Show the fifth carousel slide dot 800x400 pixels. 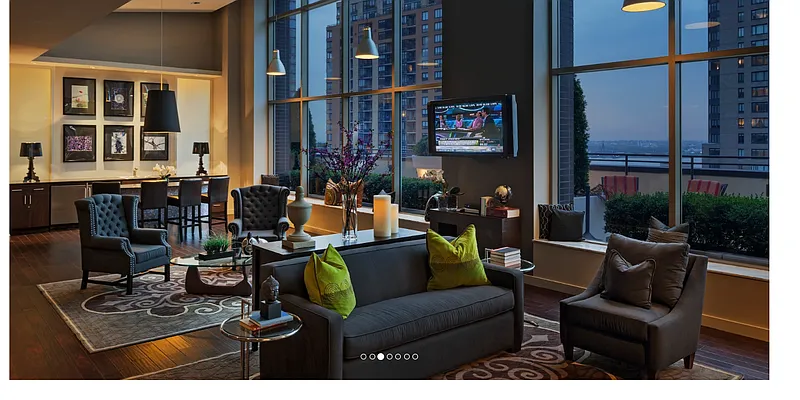tap(398, 356)
